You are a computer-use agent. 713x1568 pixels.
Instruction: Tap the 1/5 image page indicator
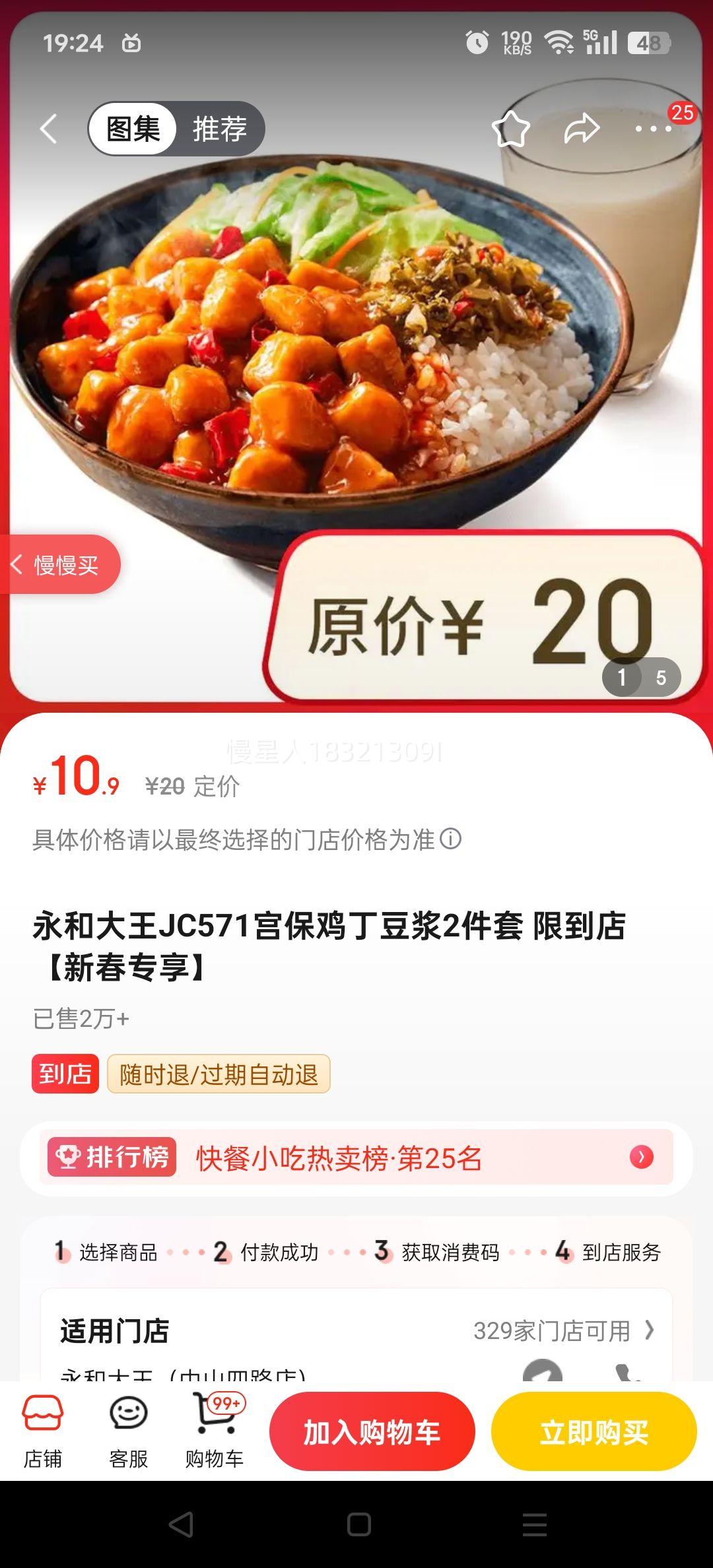pos(642,676)
